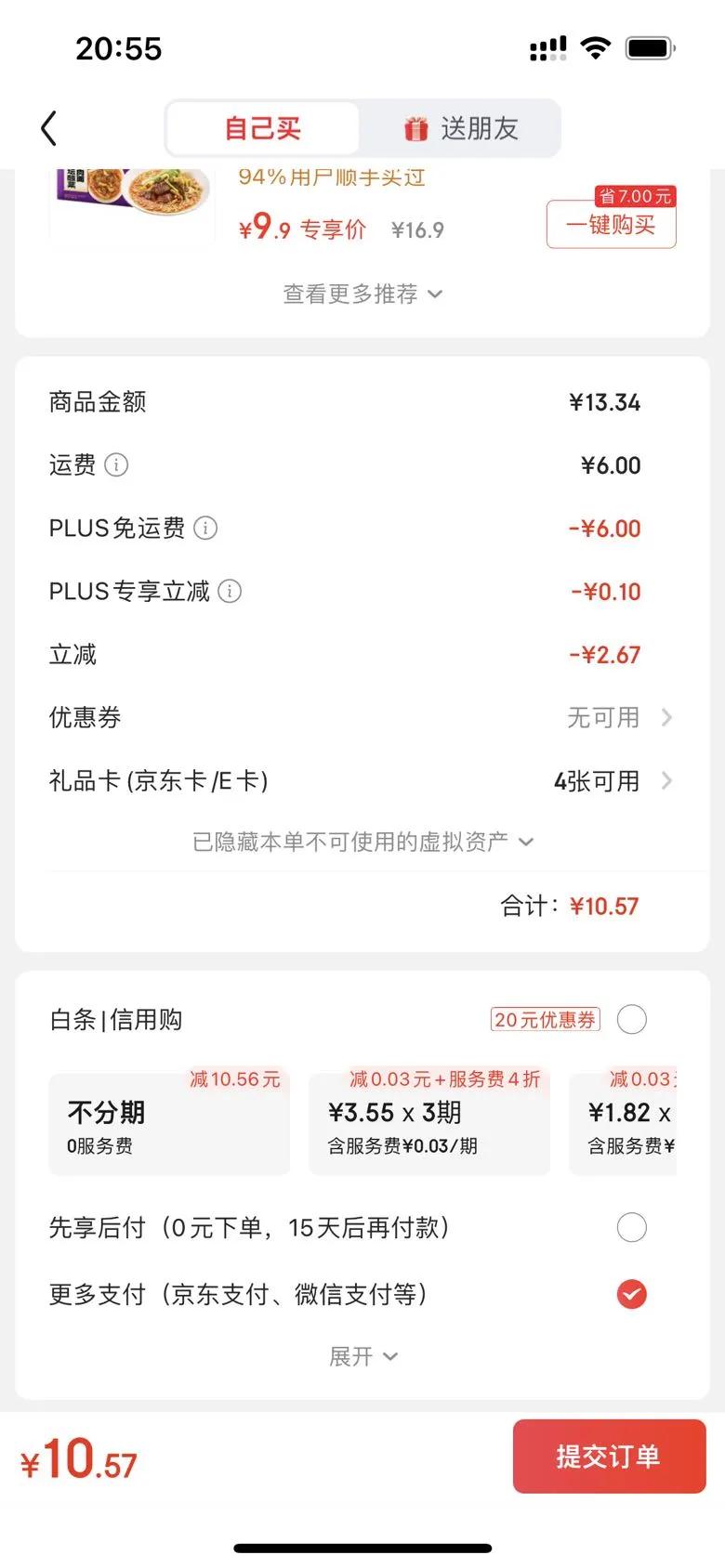725x1568 pixels.
Task: Open the info icon next to PLUS免运费
Action: pyautogui.click(x=205, y=528)
